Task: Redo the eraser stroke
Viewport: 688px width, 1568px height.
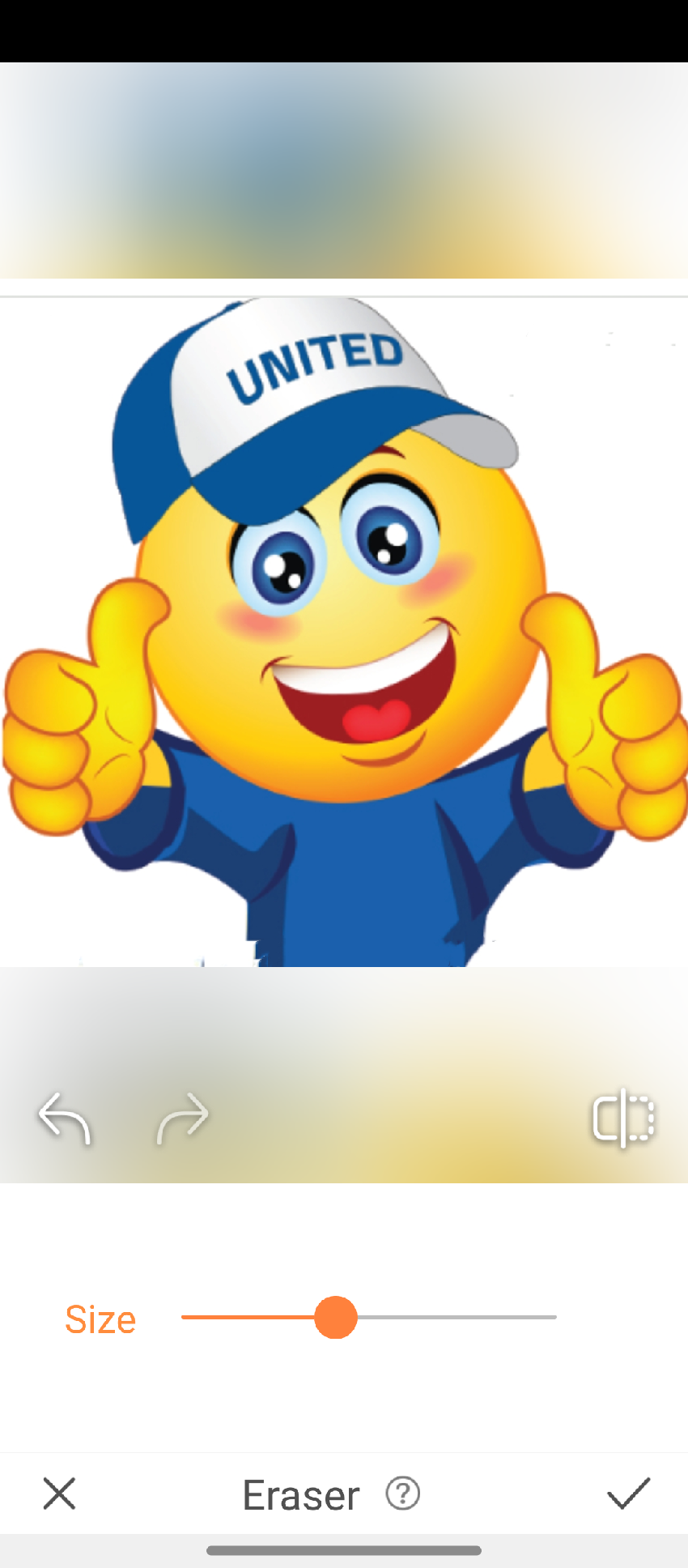Action: coord(182,1118)
